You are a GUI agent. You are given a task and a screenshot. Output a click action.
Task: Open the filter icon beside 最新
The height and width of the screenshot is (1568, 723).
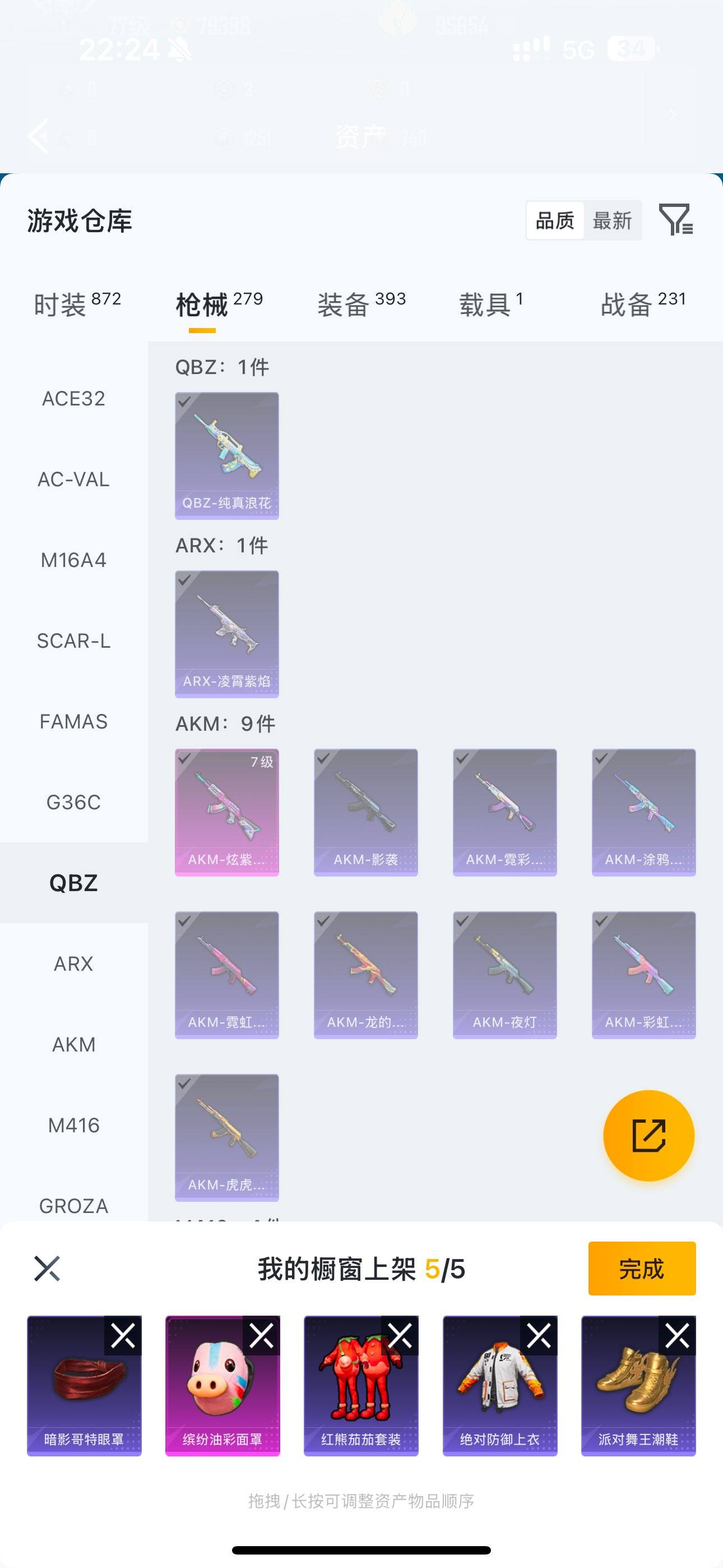[675, 220]
